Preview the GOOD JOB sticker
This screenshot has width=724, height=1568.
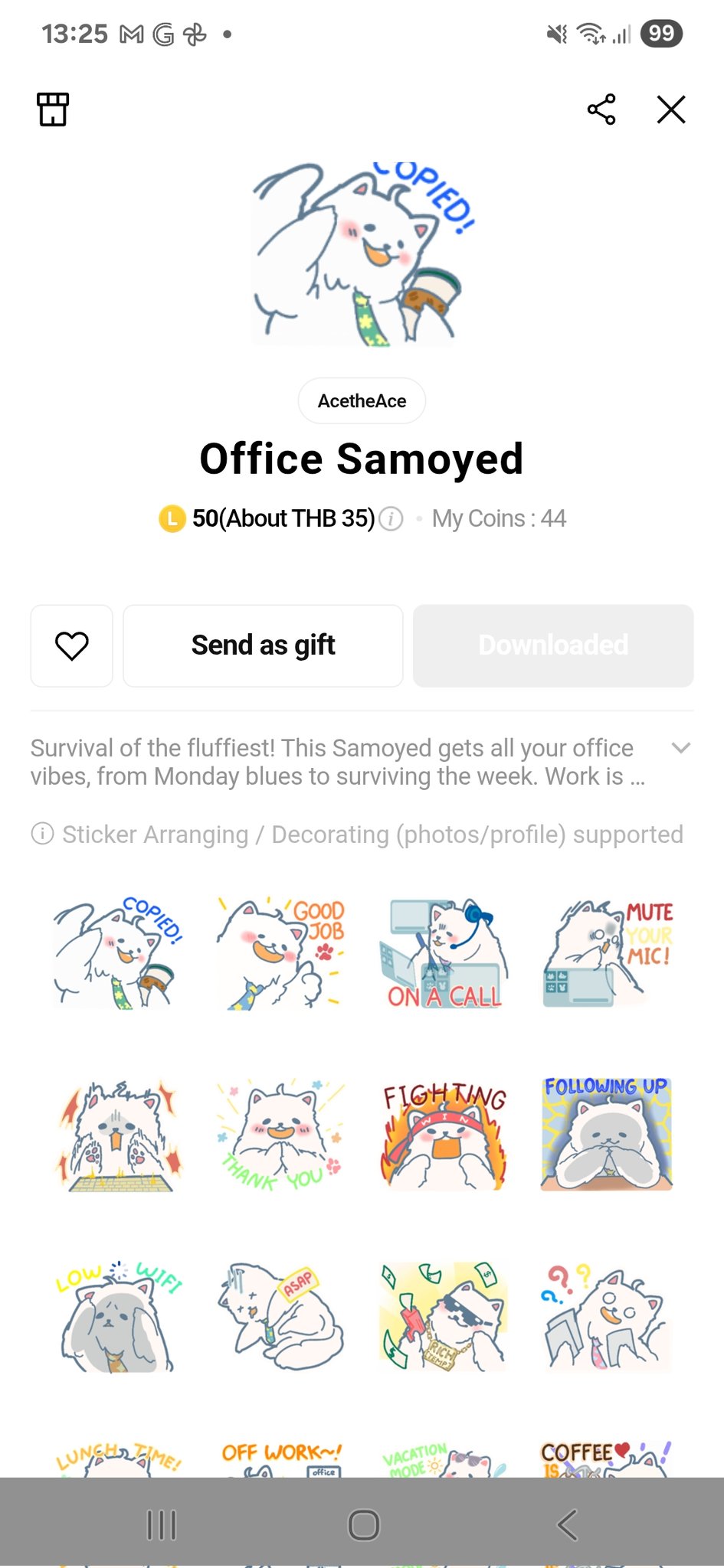coord(281,954)
